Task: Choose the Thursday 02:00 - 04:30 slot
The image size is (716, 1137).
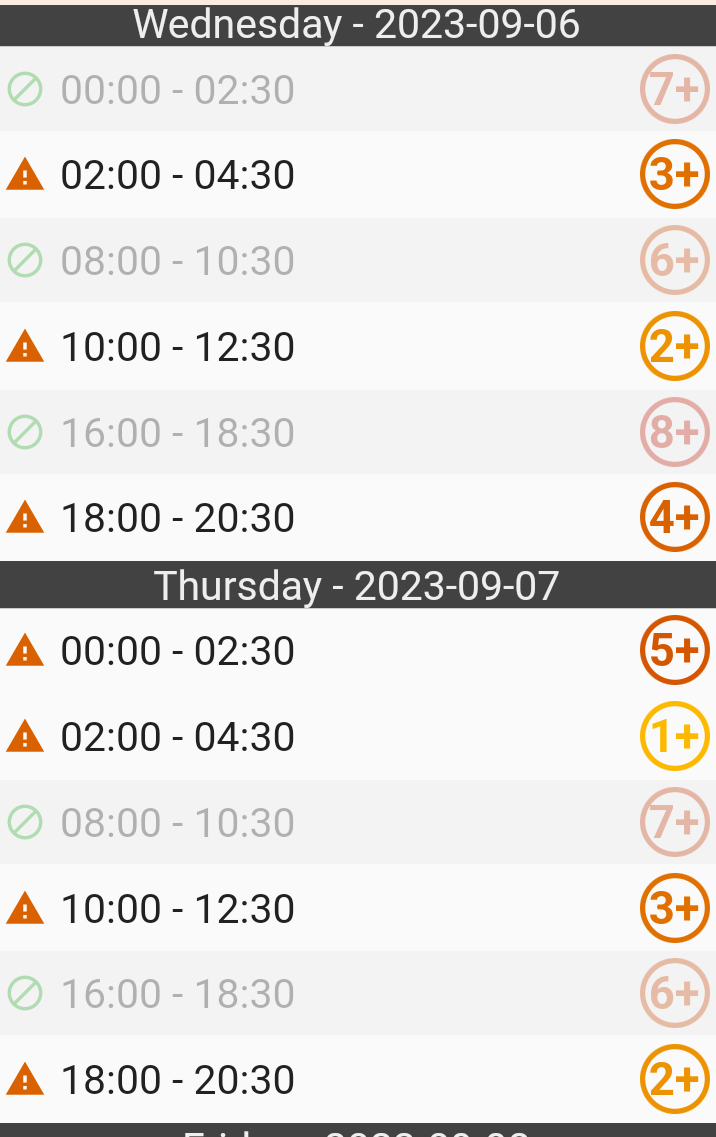Action: [x=178, y=737]
